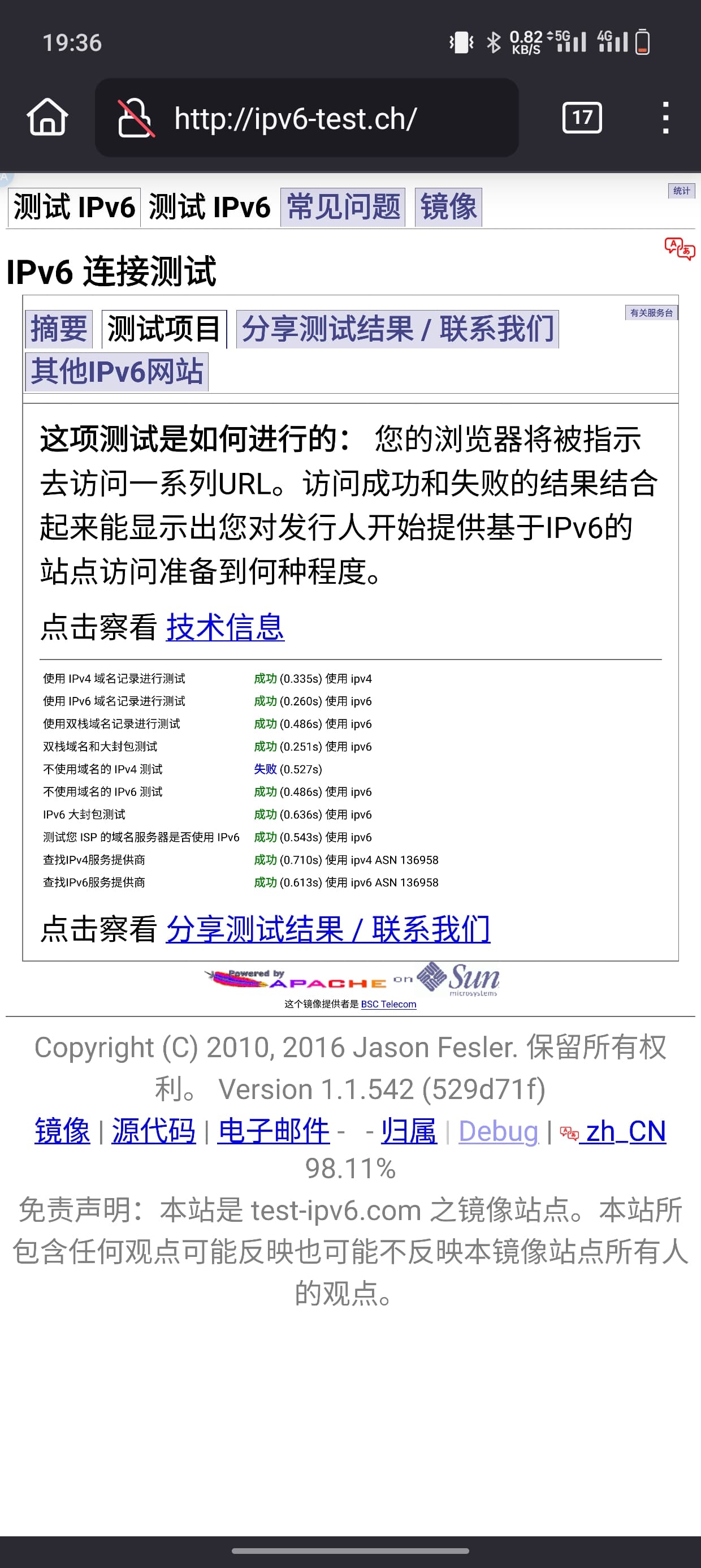Open the red translation language icon
This screenshot has width=701, height=1568.
[680, 248]
